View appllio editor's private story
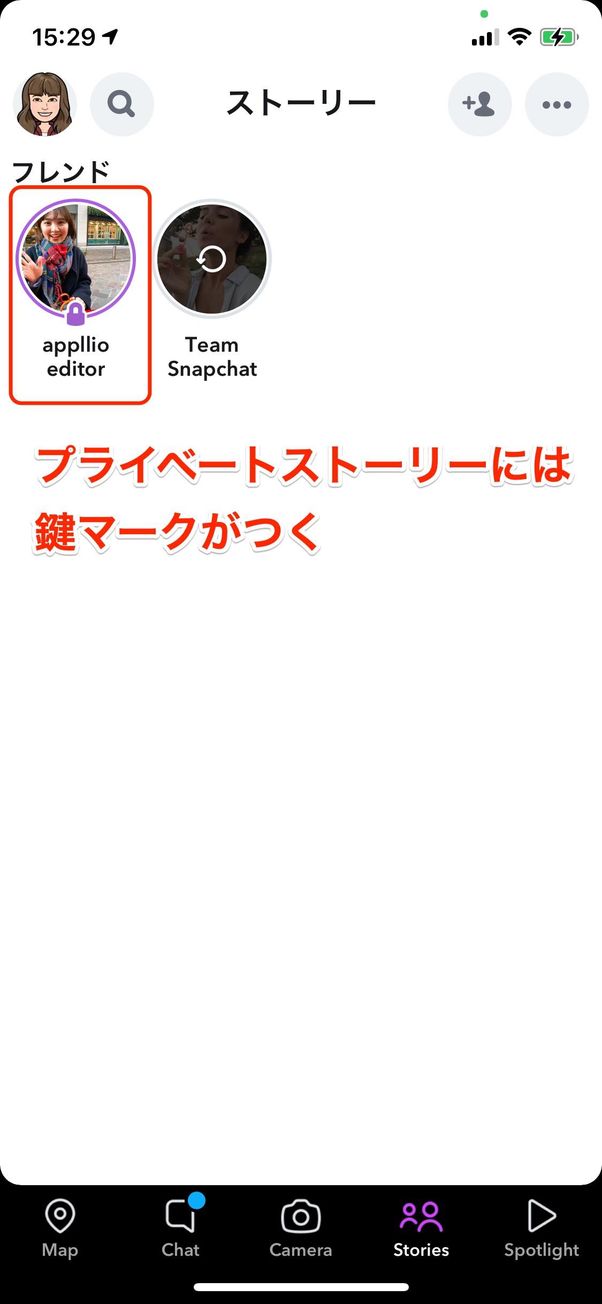Screen dimensions: 602x1304 [76, 260]
